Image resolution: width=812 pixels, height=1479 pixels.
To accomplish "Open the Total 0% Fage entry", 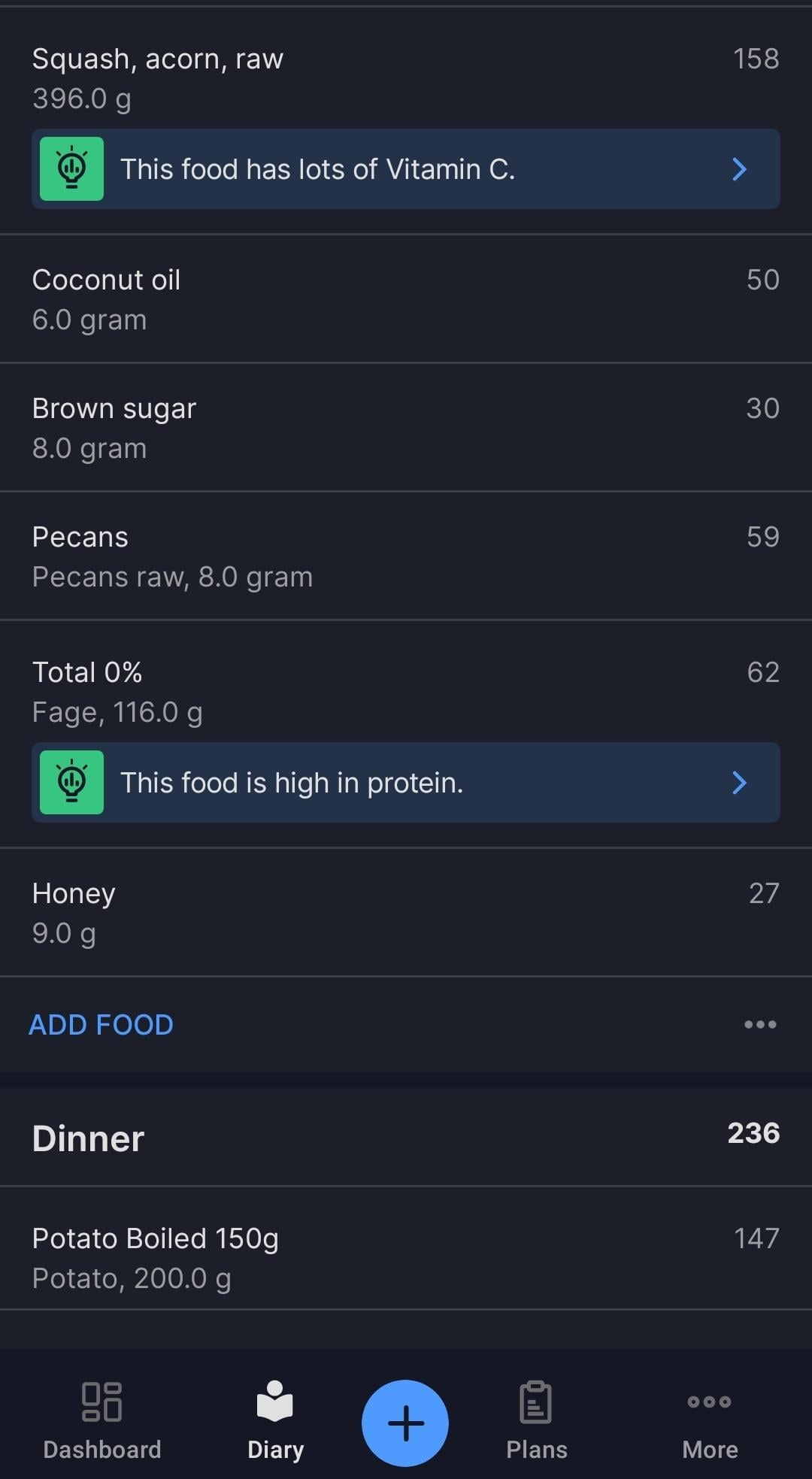I will point(406,692).
